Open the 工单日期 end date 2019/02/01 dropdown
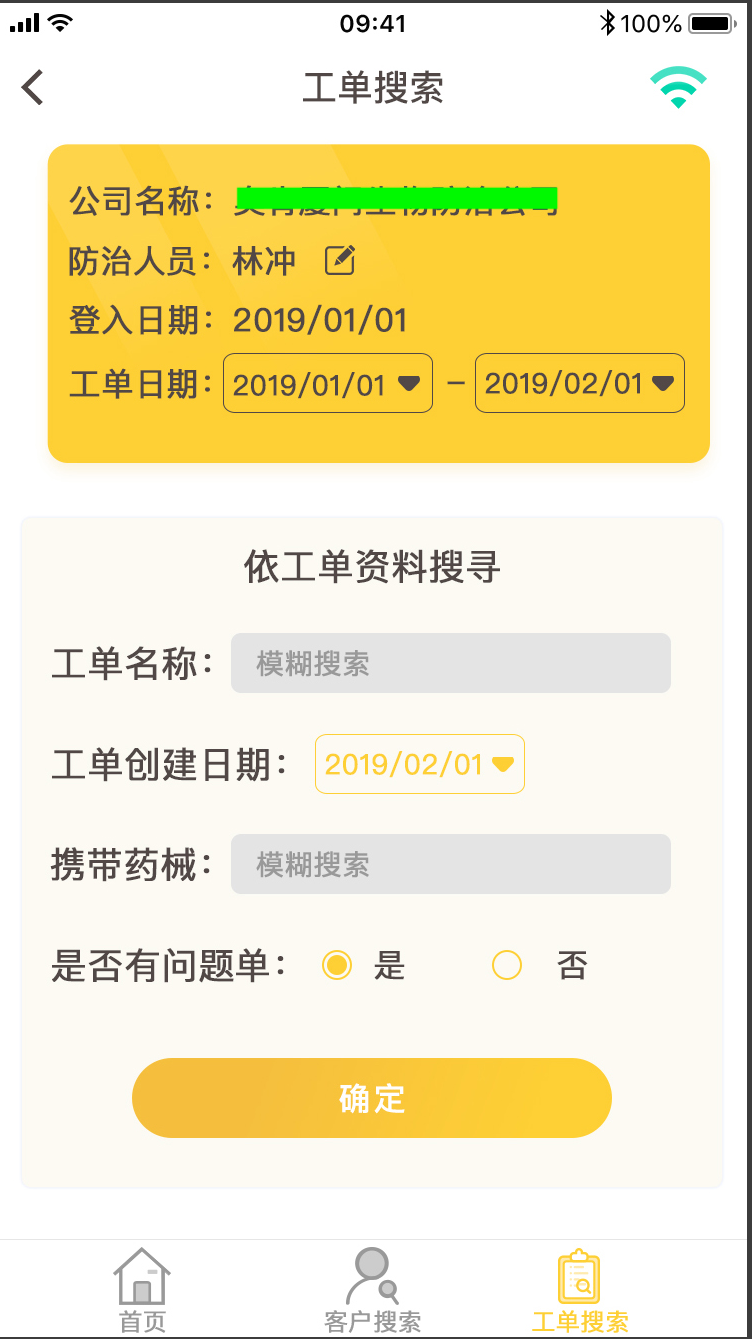Screen dimensions: 752x1339 (580, 383)
